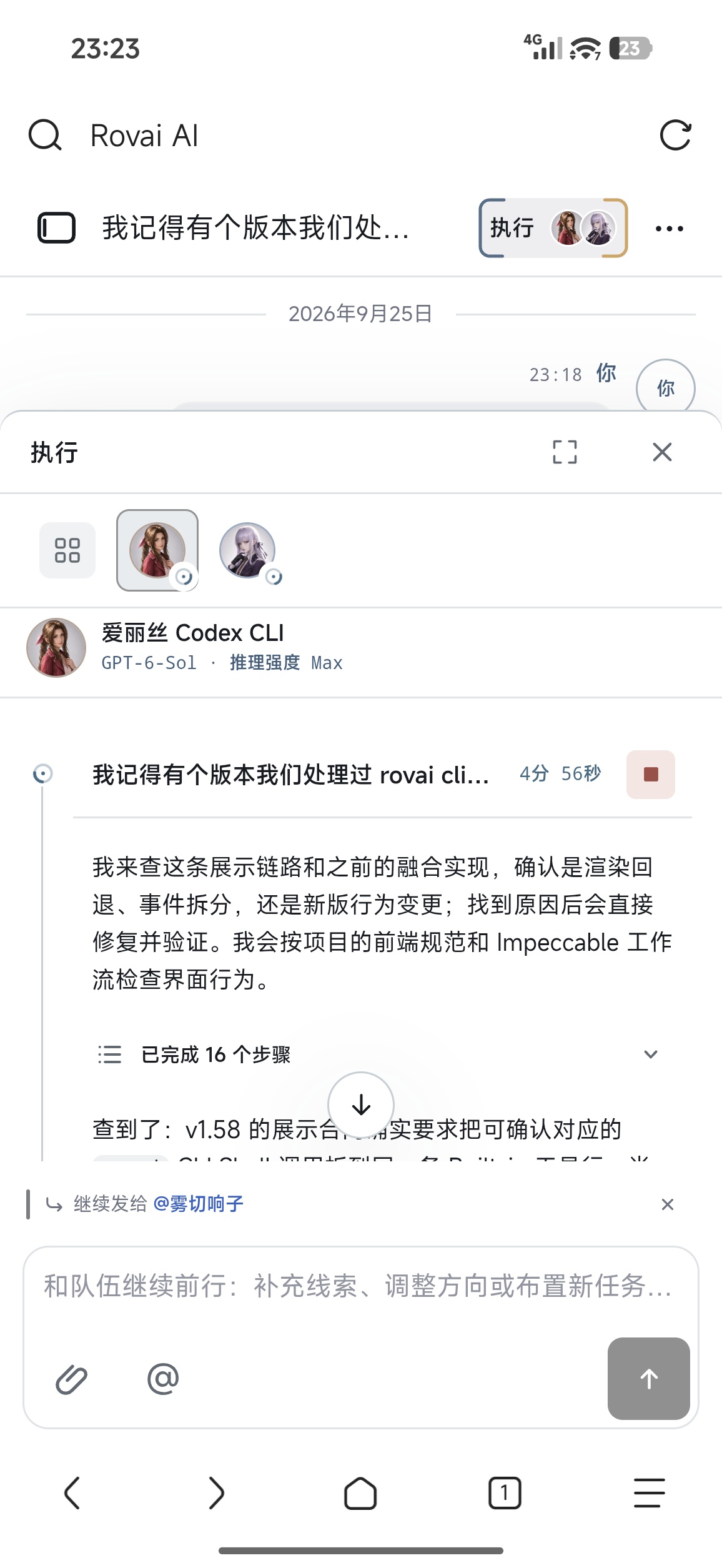Tap the search icon beside Rovai AI
Viewport: 722px width, 1568px height.
coord(45,135)
